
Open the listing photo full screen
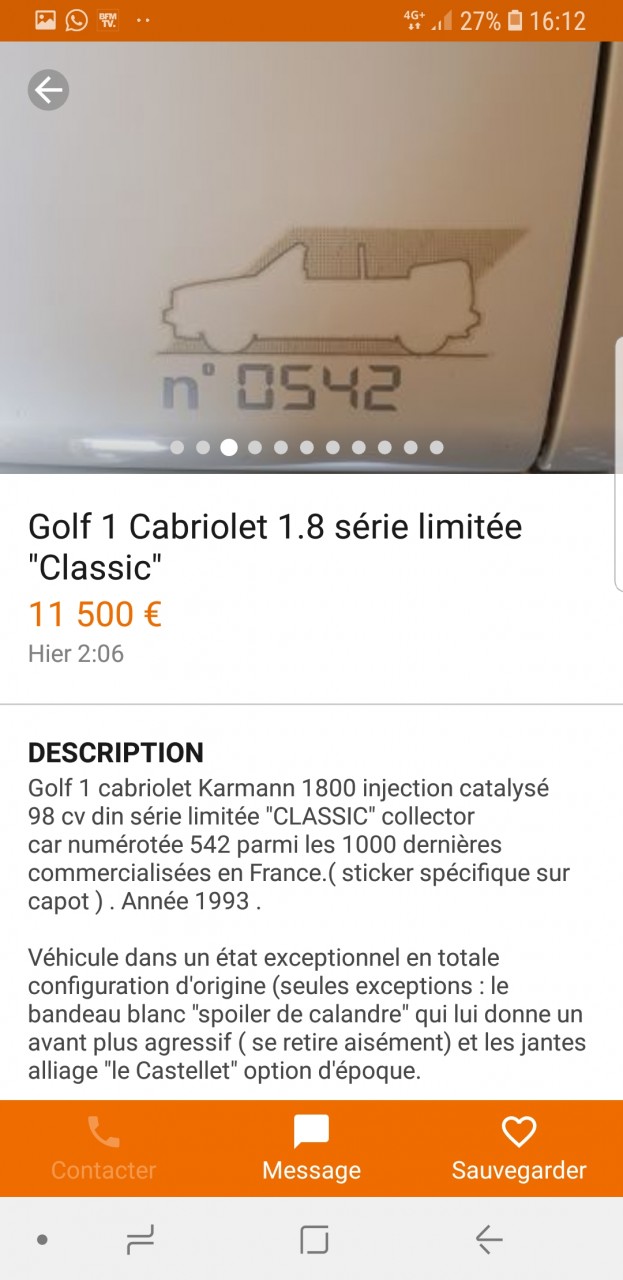pos(311,258)
